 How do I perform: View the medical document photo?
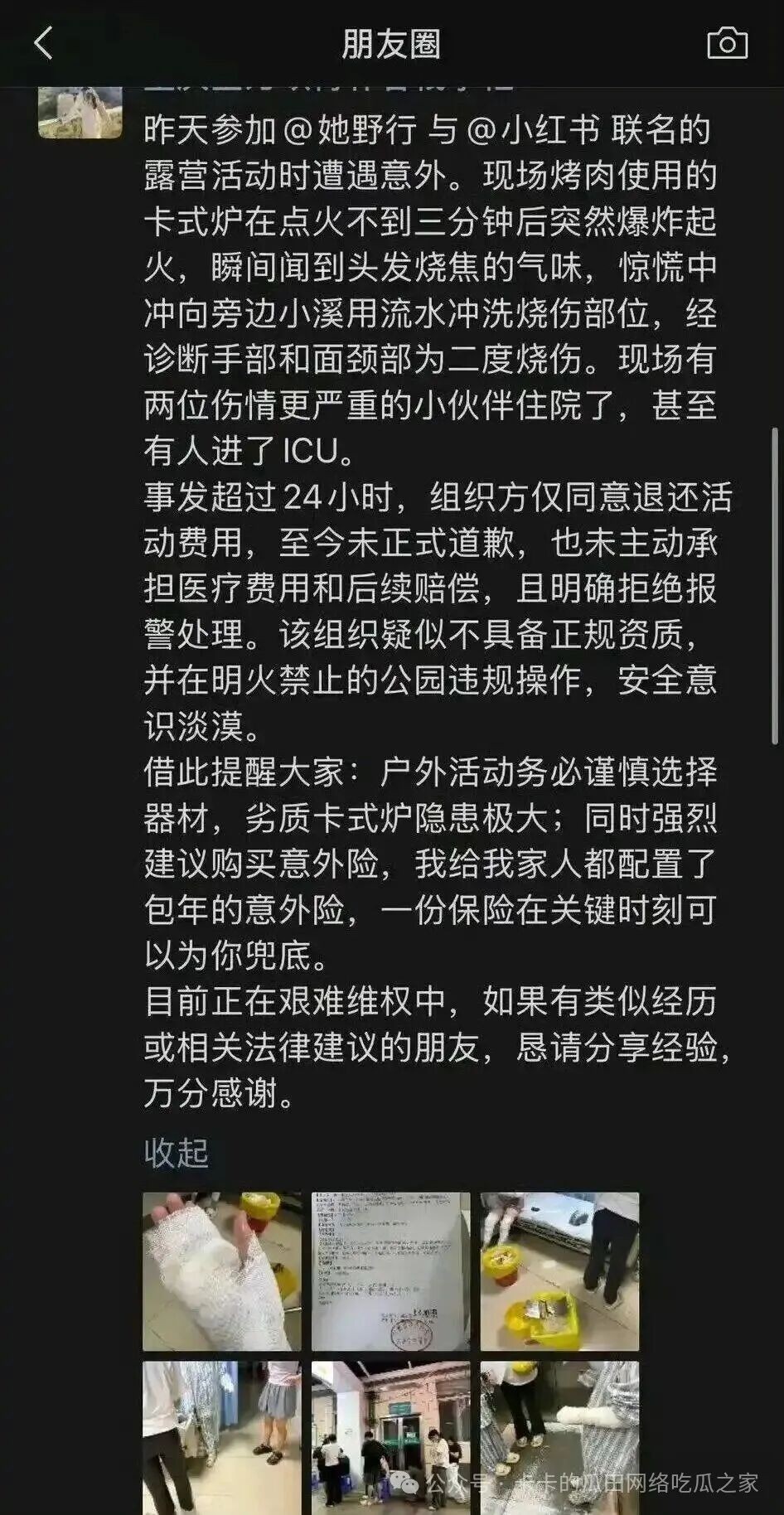point(390,1271)
